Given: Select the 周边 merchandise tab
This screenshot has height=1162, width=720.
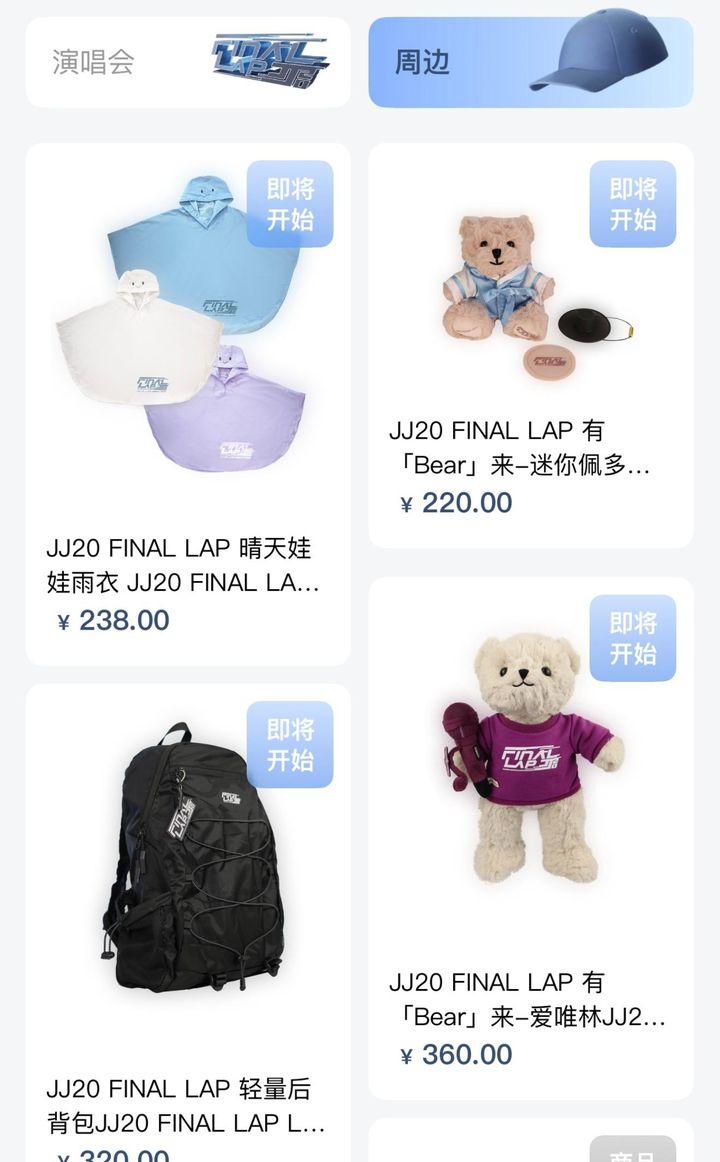Looking at the screenshot, I should click(x=531, y=62).
